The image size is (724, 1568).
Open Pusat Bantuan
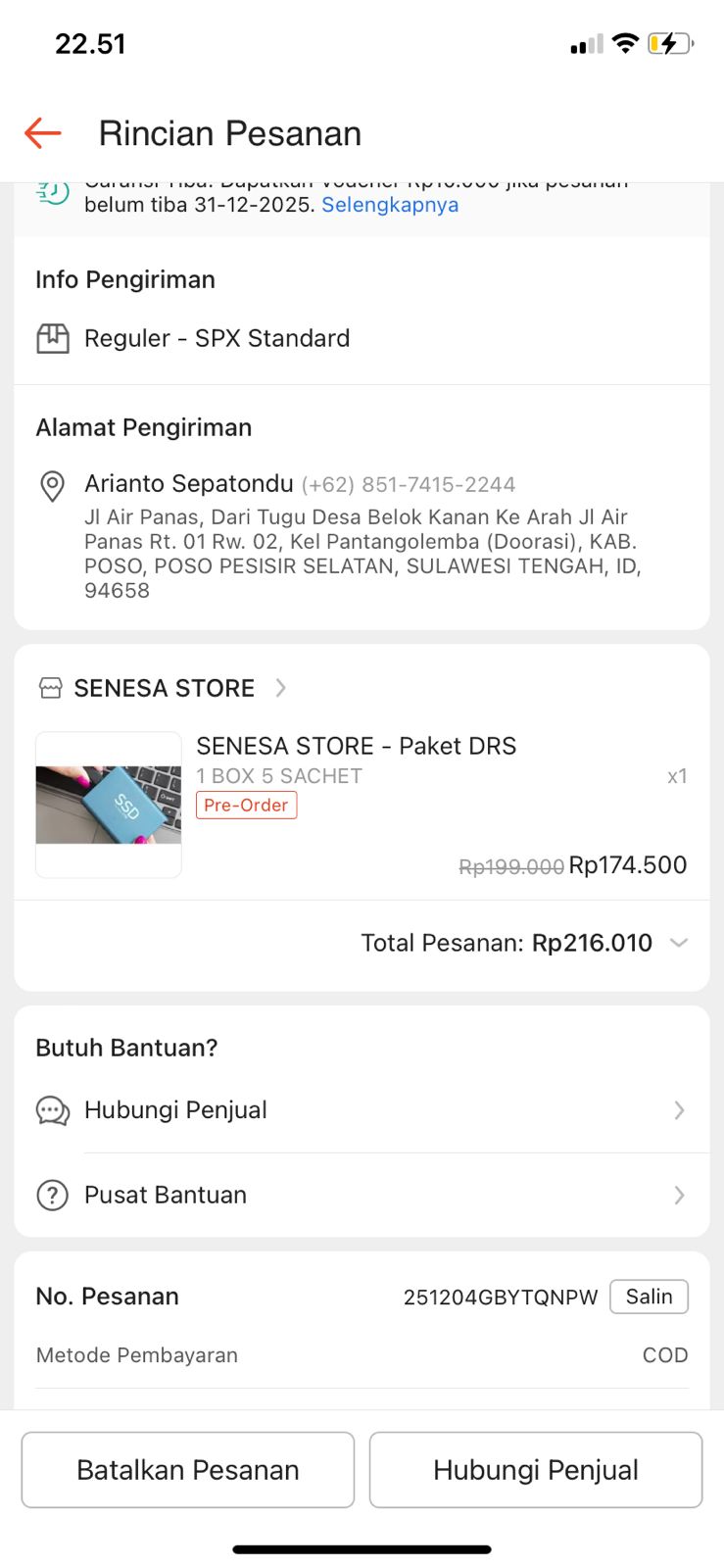click(361, 1195)
